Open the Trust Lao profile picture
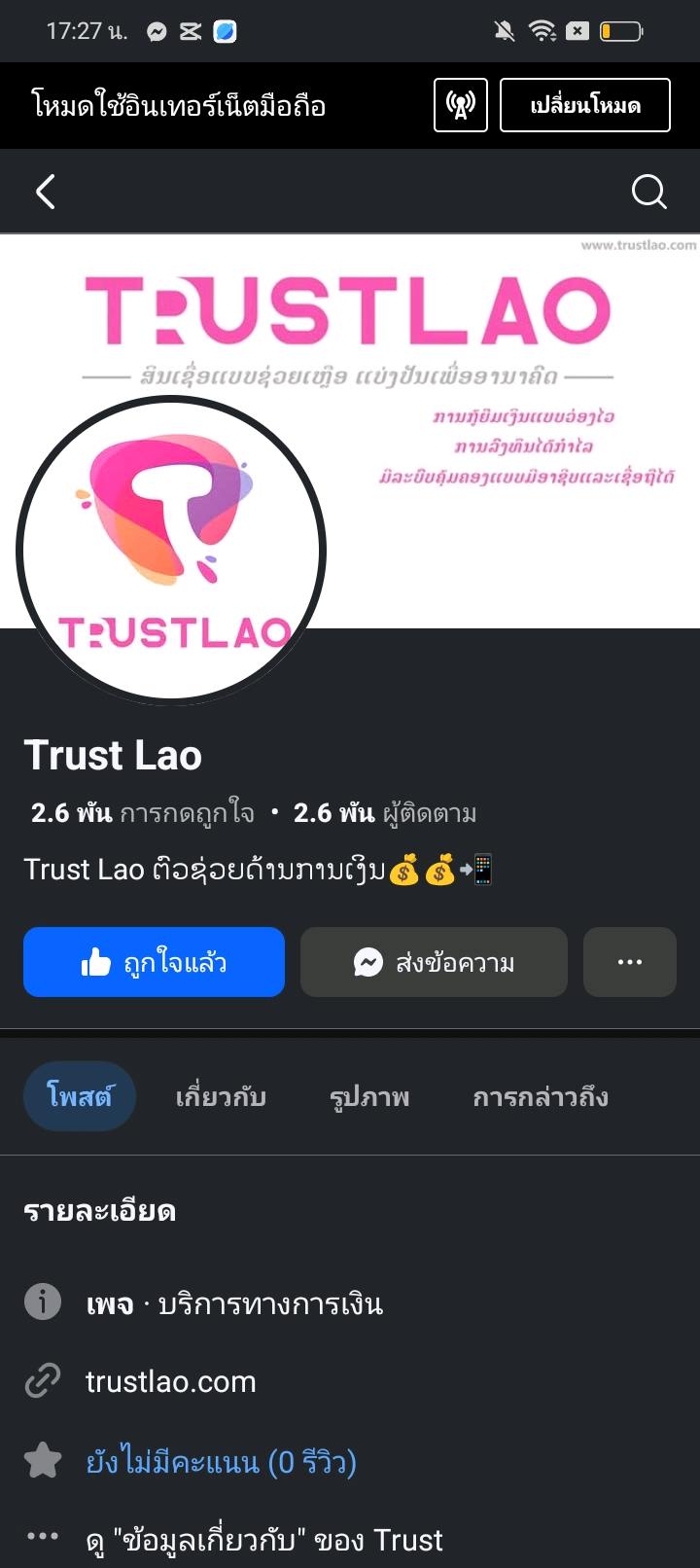 coord(171,550)
